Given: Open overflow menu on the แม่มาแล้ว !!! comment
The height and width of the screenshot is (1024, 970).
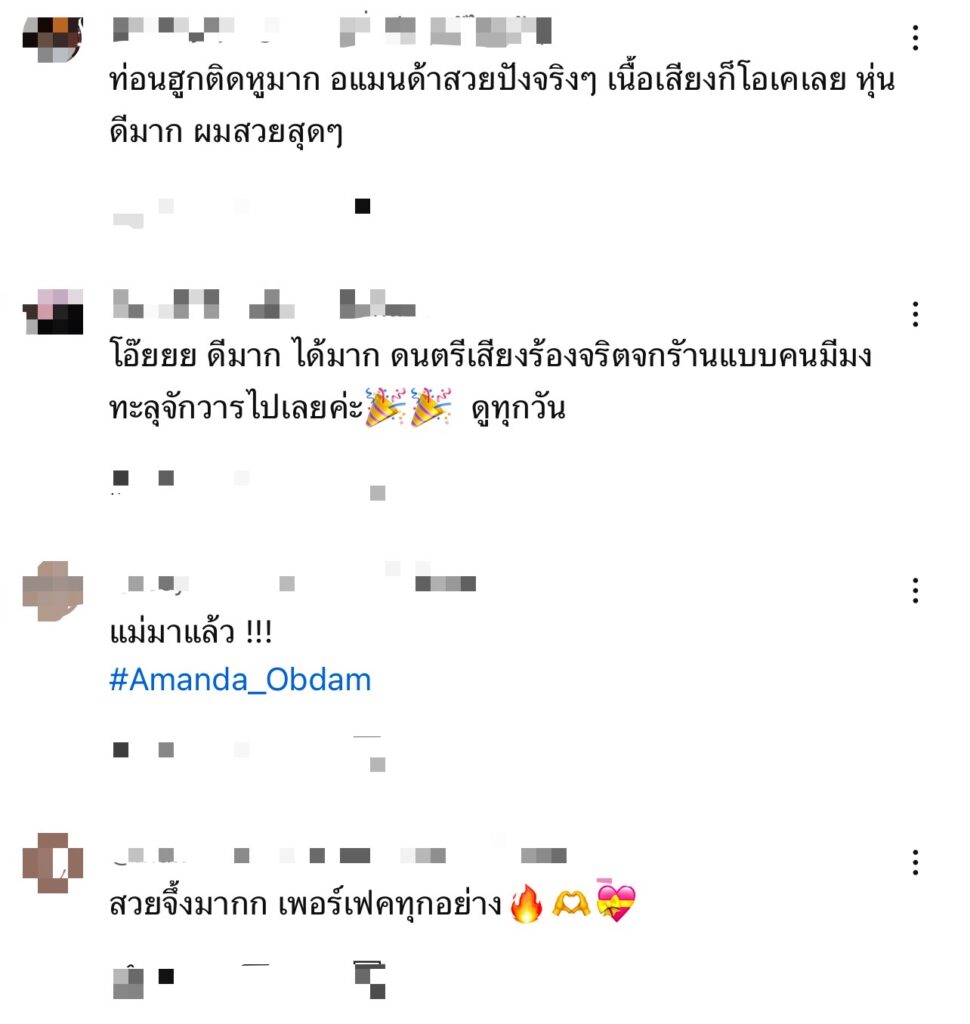Looking at the screenshot, I should (915, 591).
